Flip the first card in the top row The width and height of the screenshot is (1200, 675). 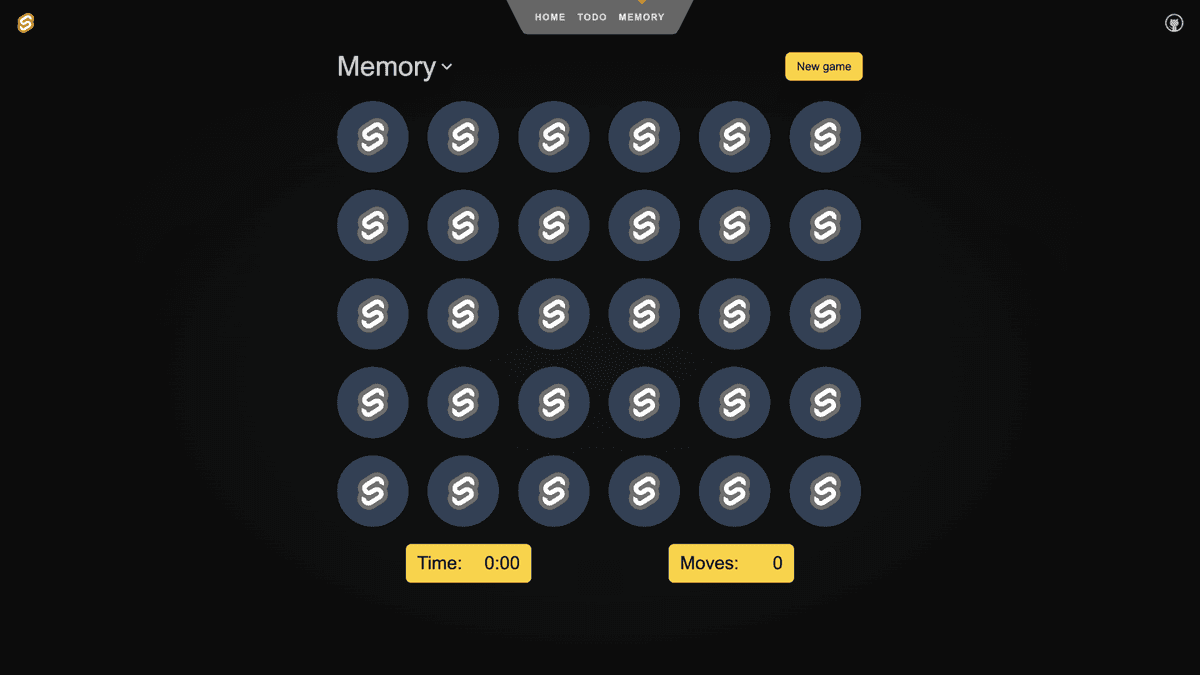pyautogui.click(x=373, y=137)
